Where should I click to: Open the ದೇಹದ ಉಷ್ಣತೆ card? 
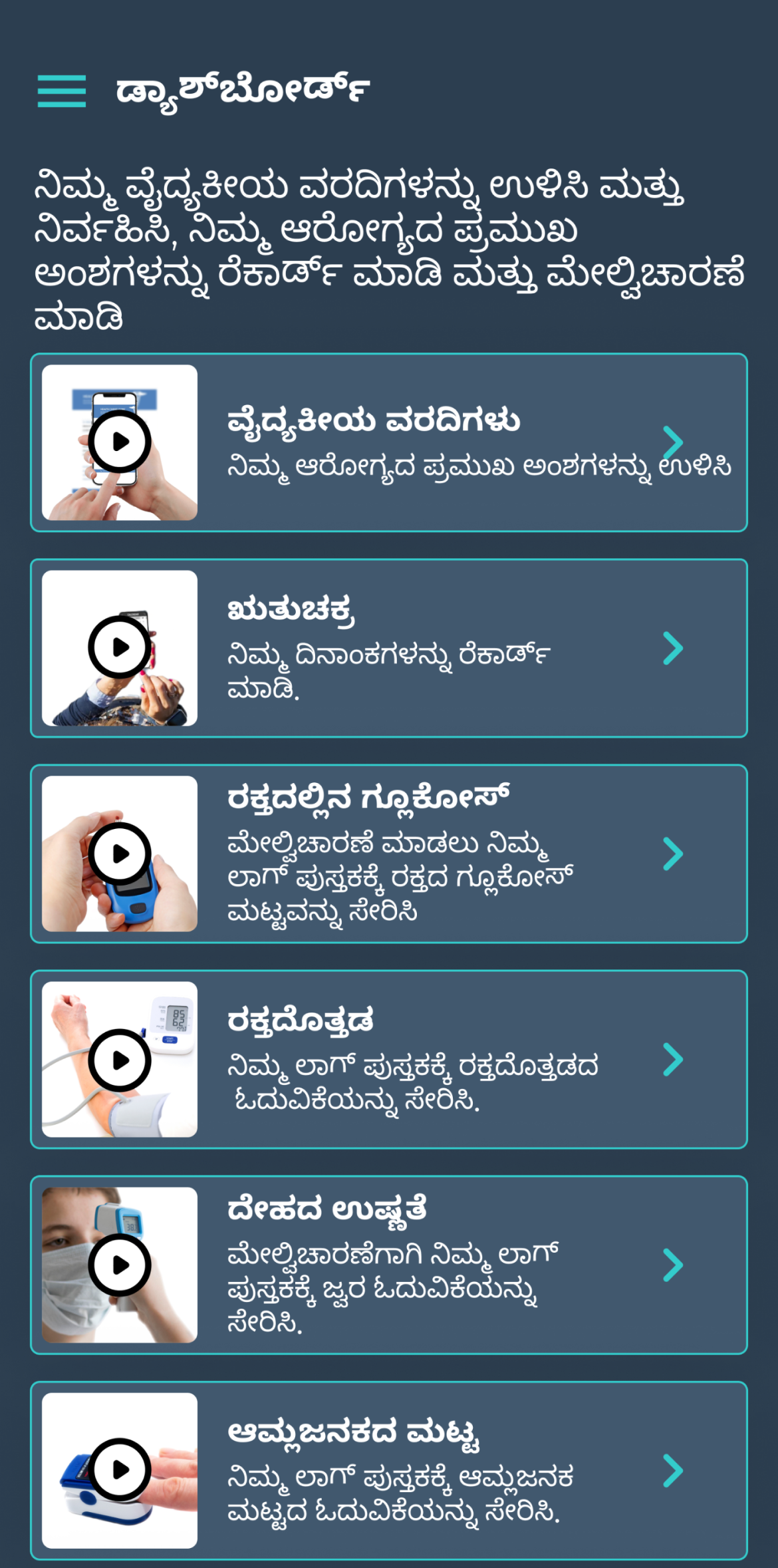(465, 1265)
